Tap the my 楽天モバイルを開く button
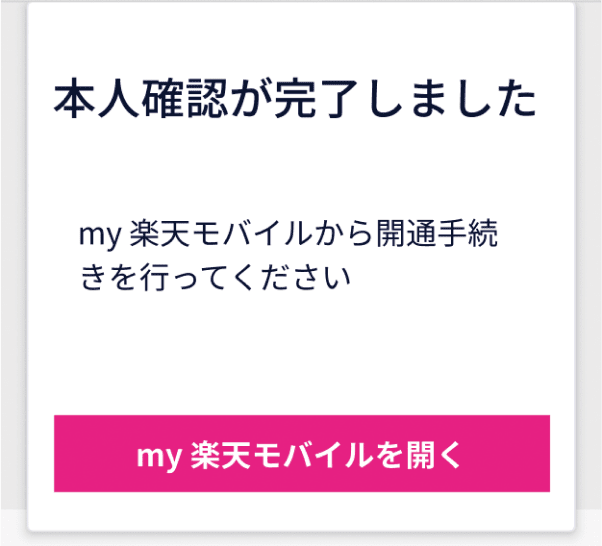The width and height of the screenshot is (602, 546). point(301,454)
